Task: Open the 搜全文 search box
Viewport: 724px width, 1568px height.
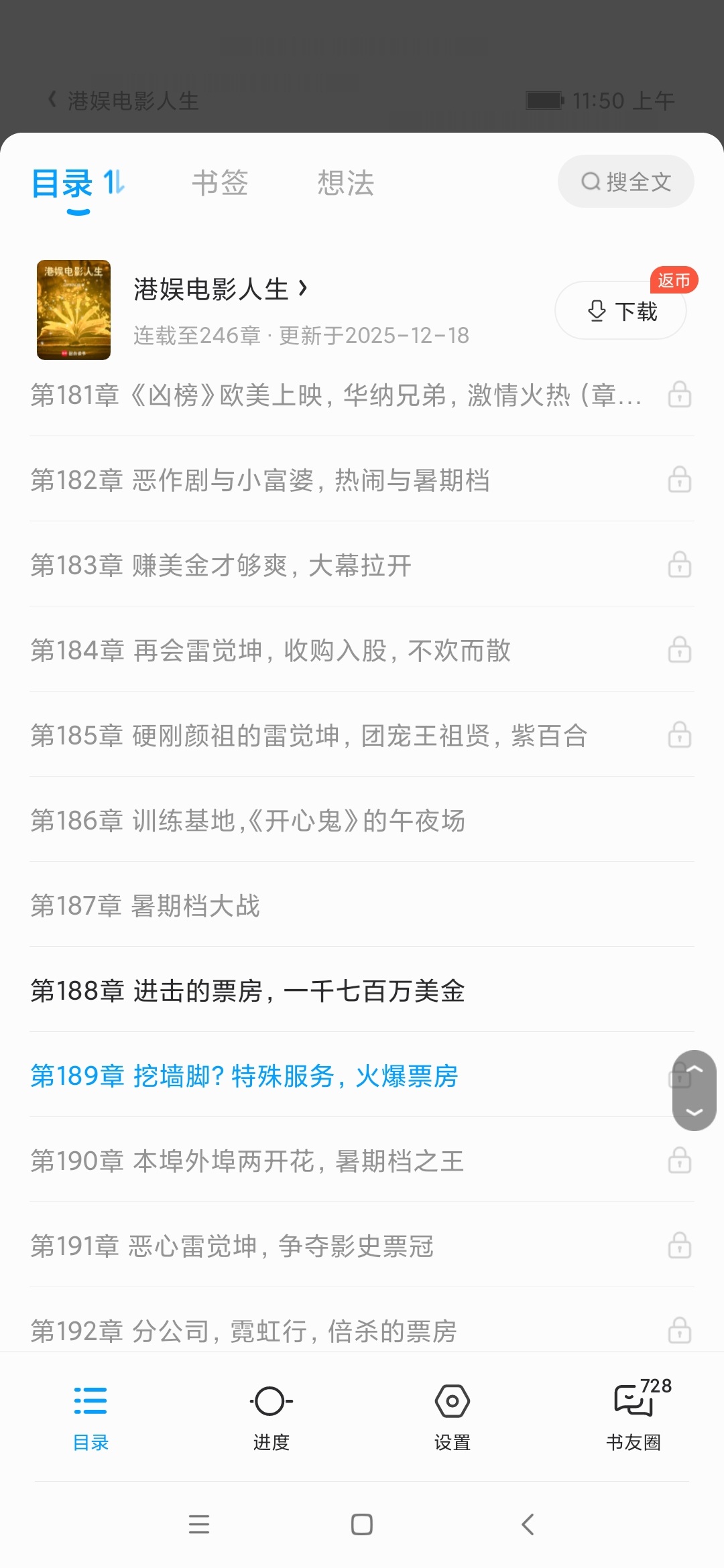Action: tap(625, 182)
